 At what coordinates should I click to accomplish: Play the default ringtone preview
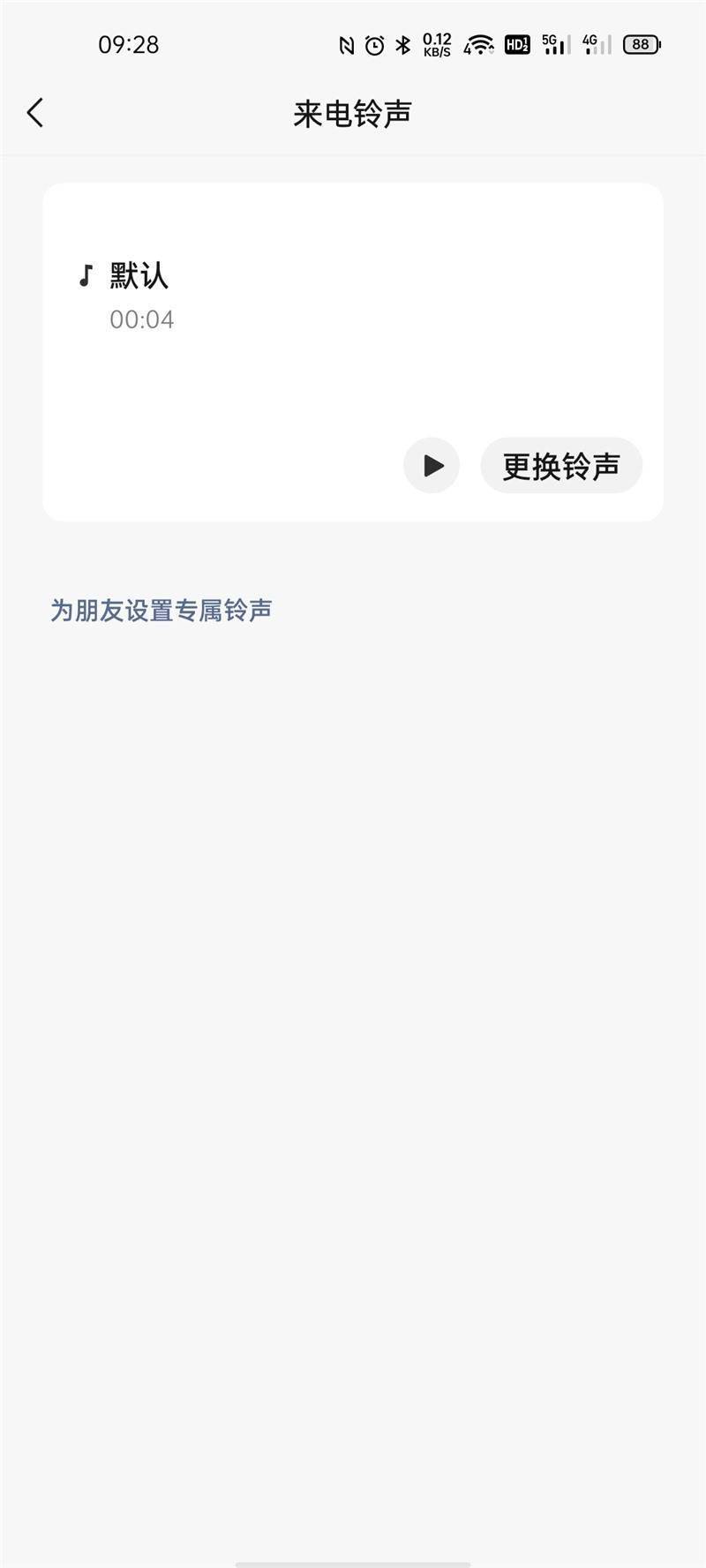432,465
